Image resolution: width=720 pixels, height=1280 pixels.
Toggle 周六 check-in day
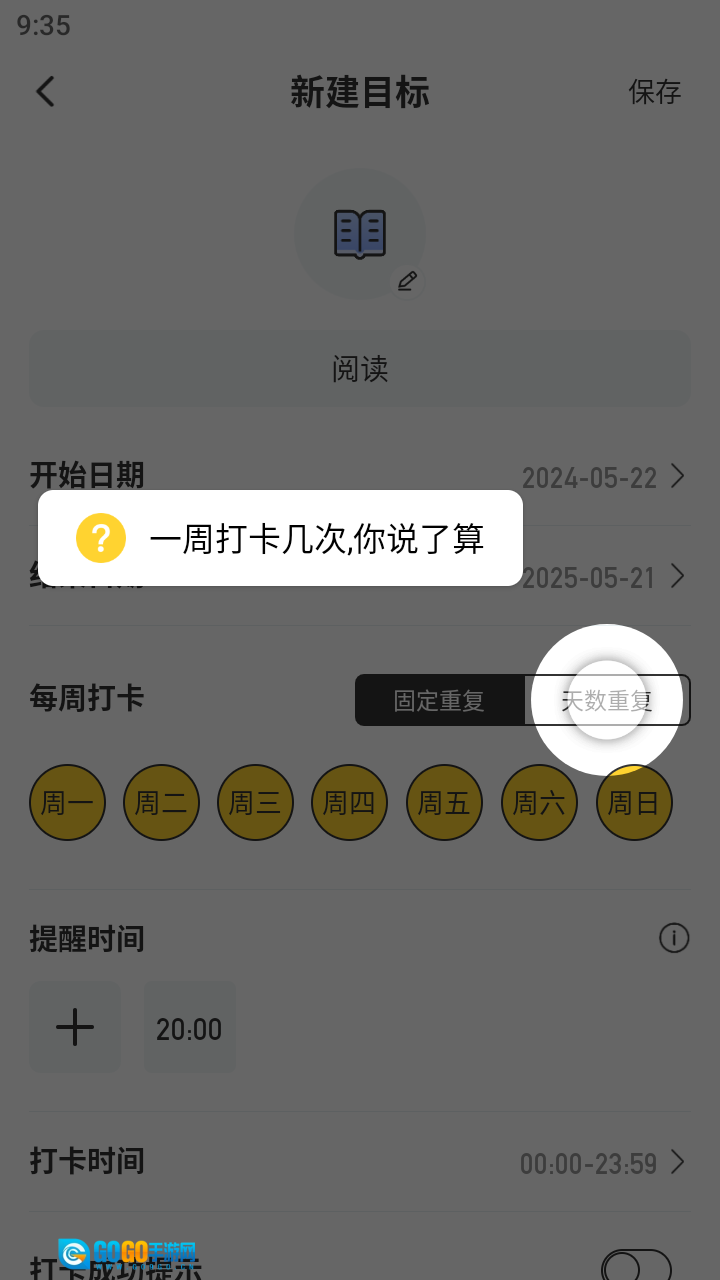point(539,802)
